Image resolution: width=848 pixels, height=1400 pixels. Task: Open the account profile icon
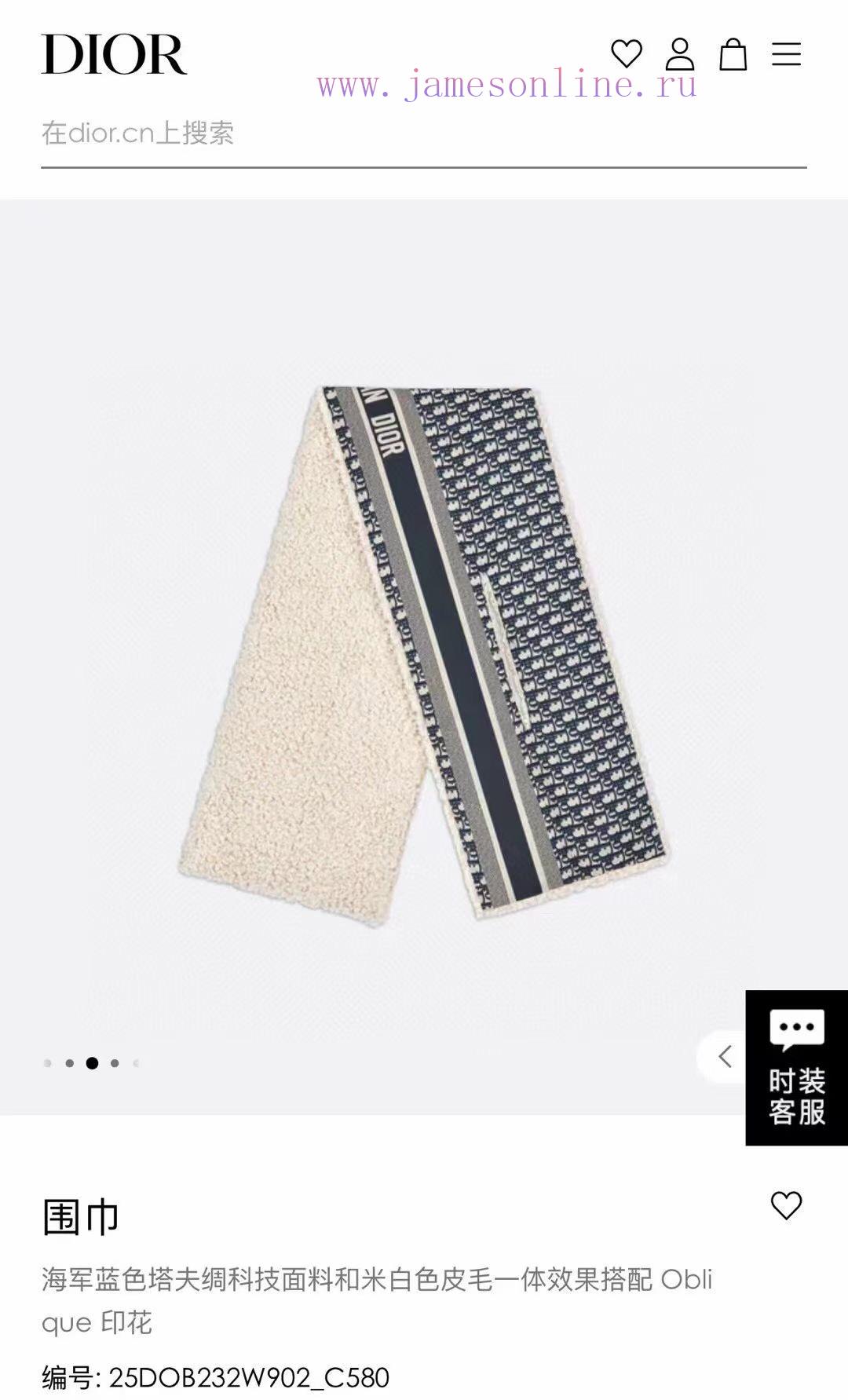tap(680, 54)
